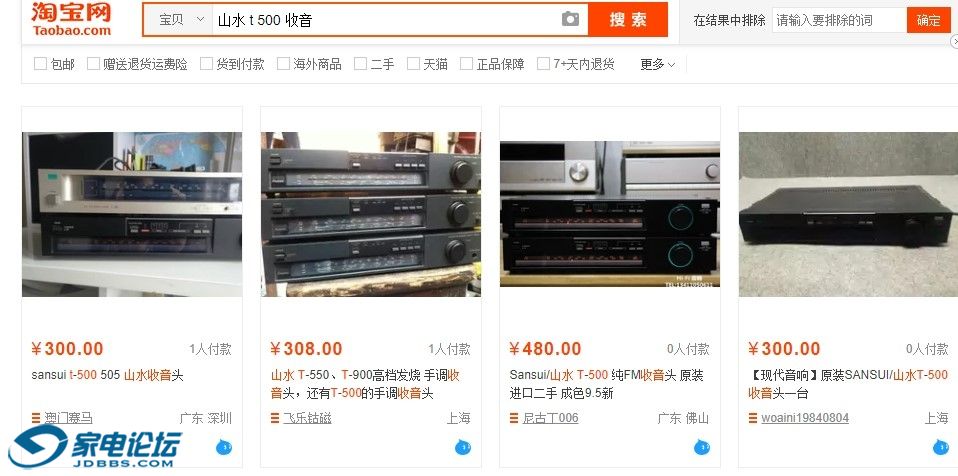The image size is (958, 476).
Task: Tick the 货到付款 checkbox
Action: click(207, 64)
